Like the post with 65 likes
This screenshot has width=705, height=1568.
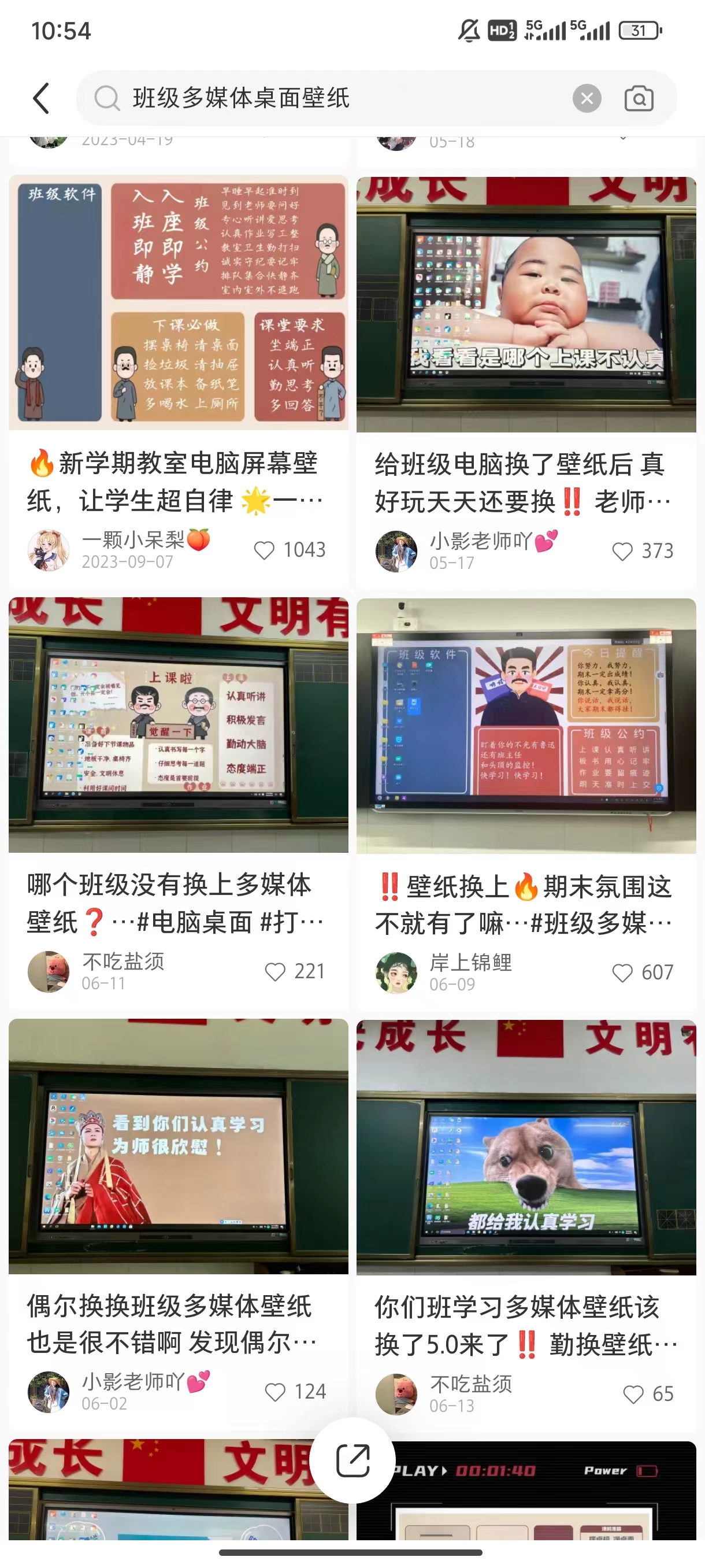633,1394
